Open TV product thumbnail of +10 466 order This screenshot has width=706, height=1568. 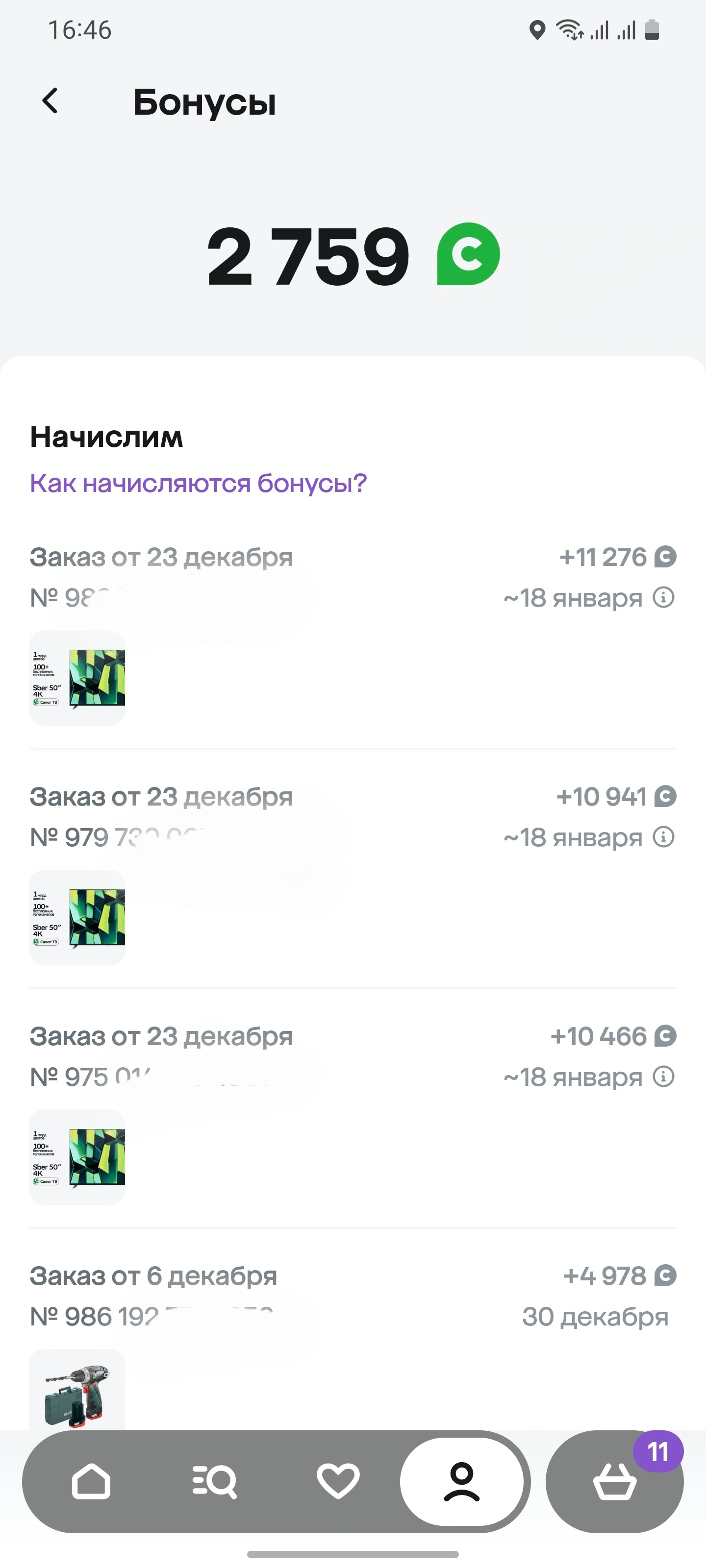click(x=77, y=1156)
